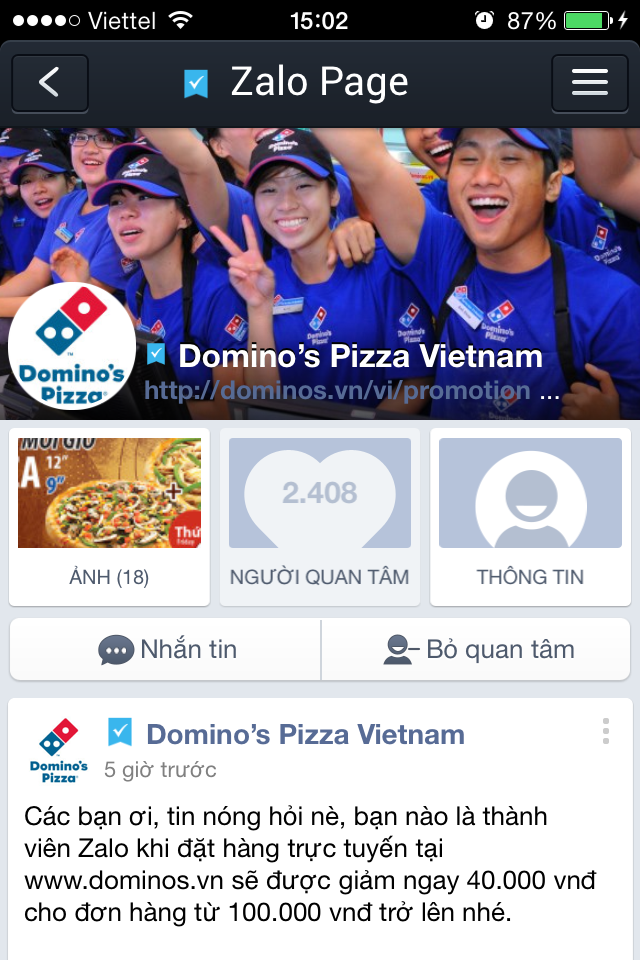Open the dominos.vn promotion link
Viewport: 640px width, 960px height.
[338, 390]
